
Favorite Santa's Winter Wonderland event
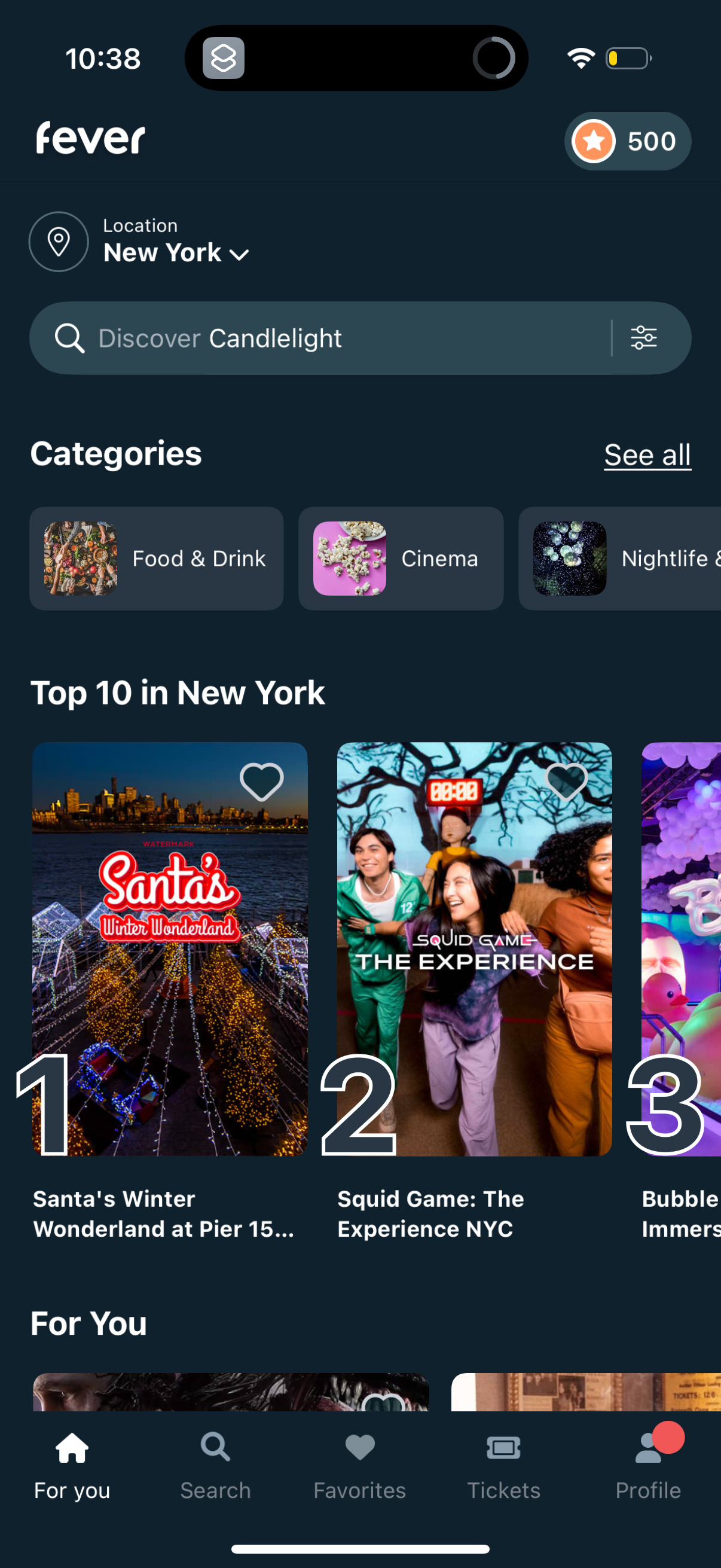pyautogui.click(x=262, y=781)
